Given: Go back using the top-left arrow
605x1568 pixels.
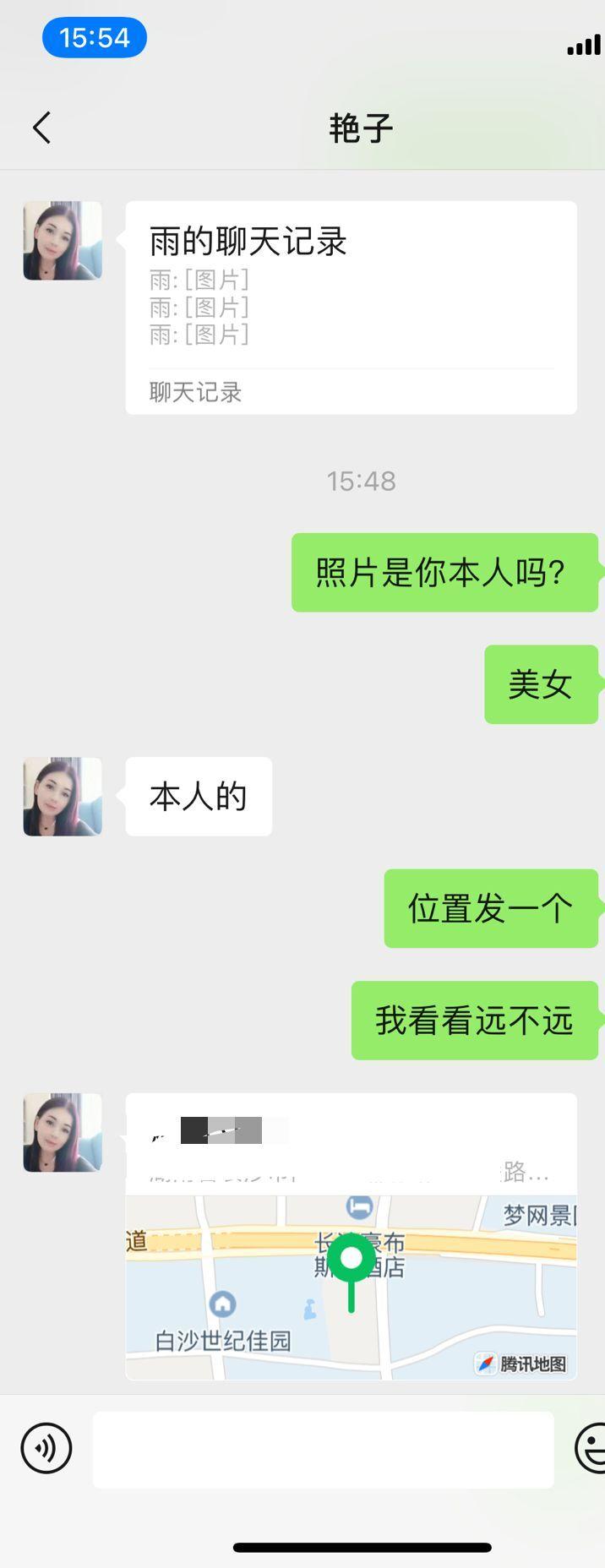Looking at the screenshot, I should 41,128.
